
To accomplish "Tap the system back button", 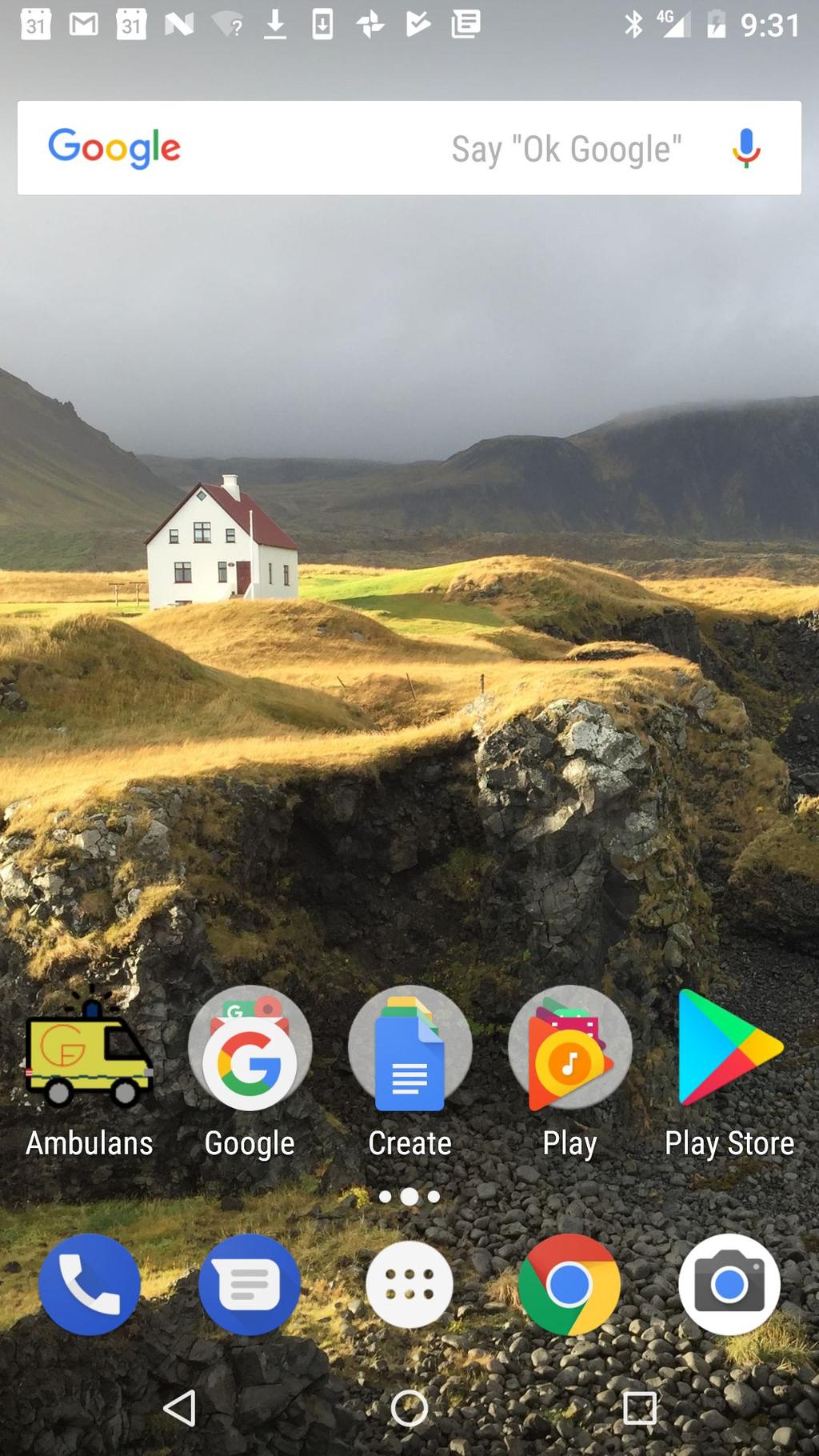I will click(x=180, y=1408).
